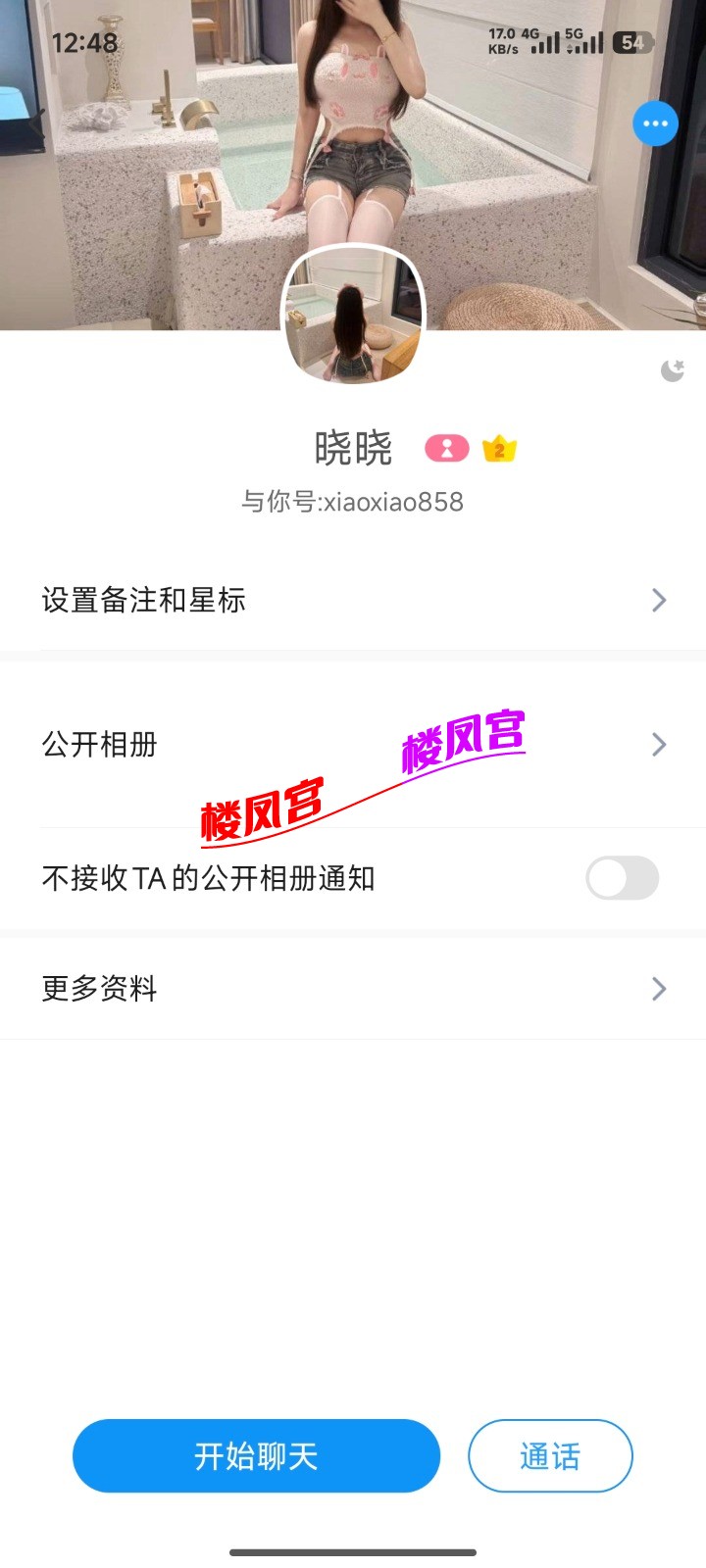This screenshot has height=1568, width=706.
Task: Open 晓晓's round profile avatar
Action: 353,316
